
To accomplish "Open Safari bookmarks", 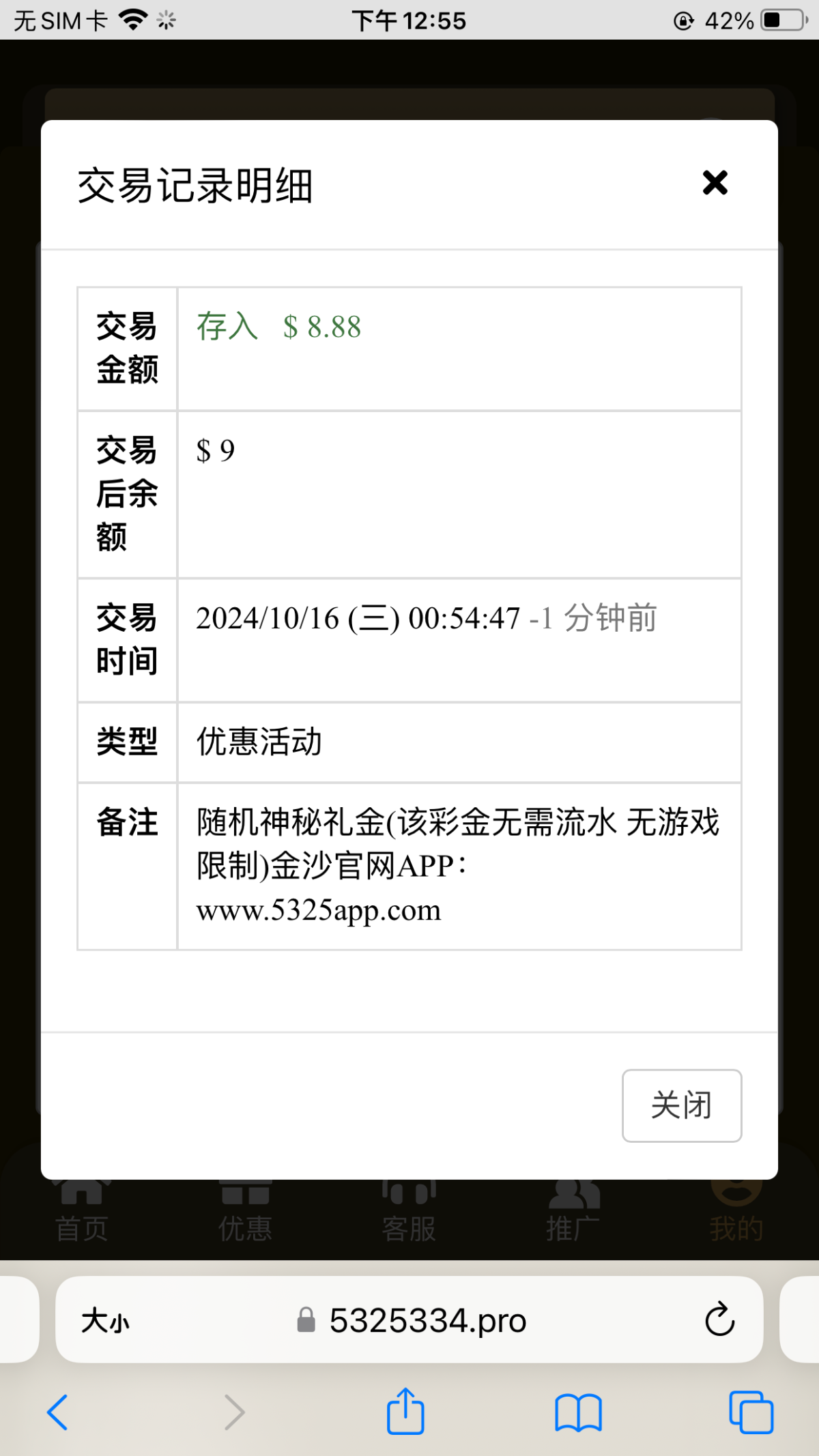I will click(577, 1412).
